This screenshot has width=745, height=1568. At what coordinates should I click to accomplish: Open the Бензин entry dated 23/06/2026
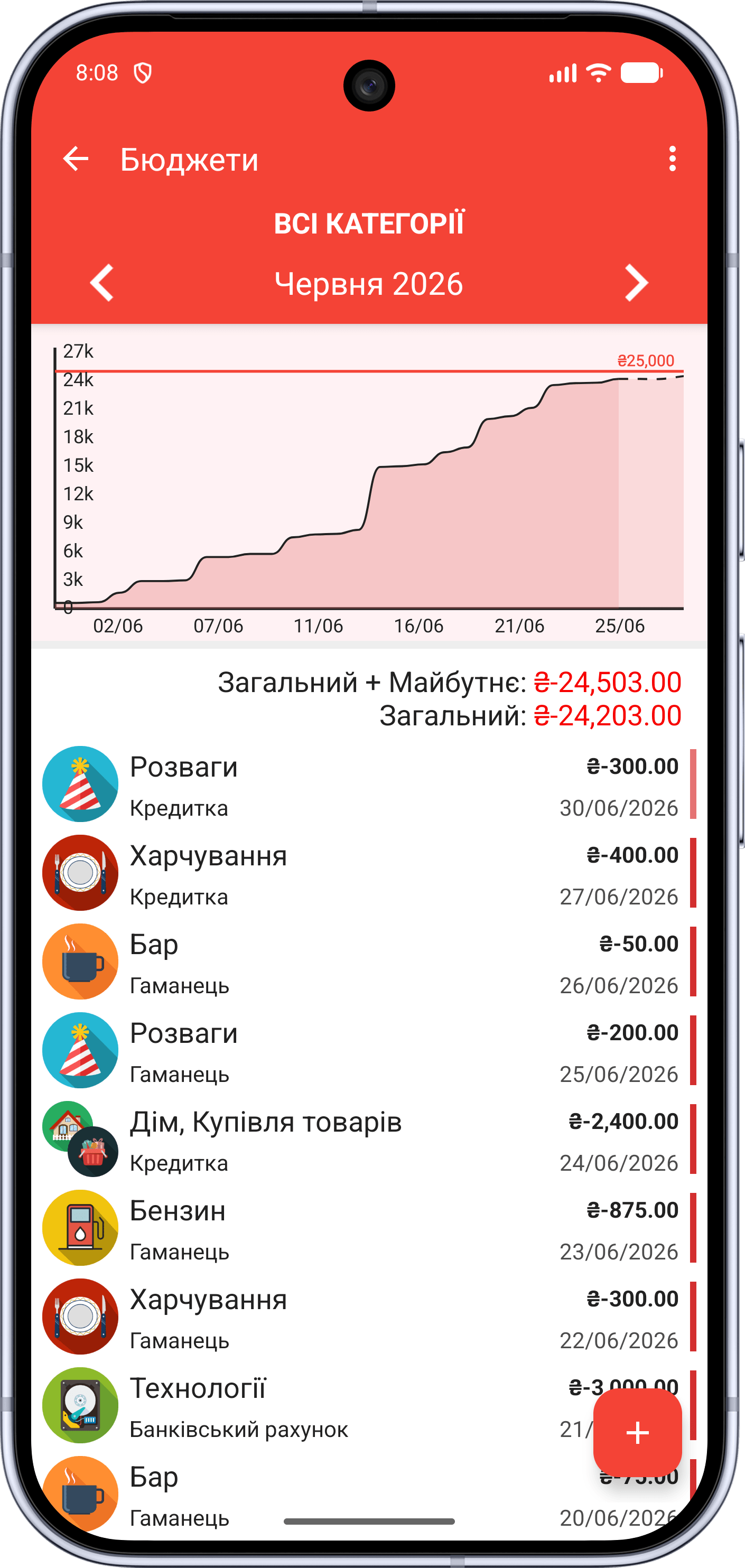click(x=369, y=1228)
